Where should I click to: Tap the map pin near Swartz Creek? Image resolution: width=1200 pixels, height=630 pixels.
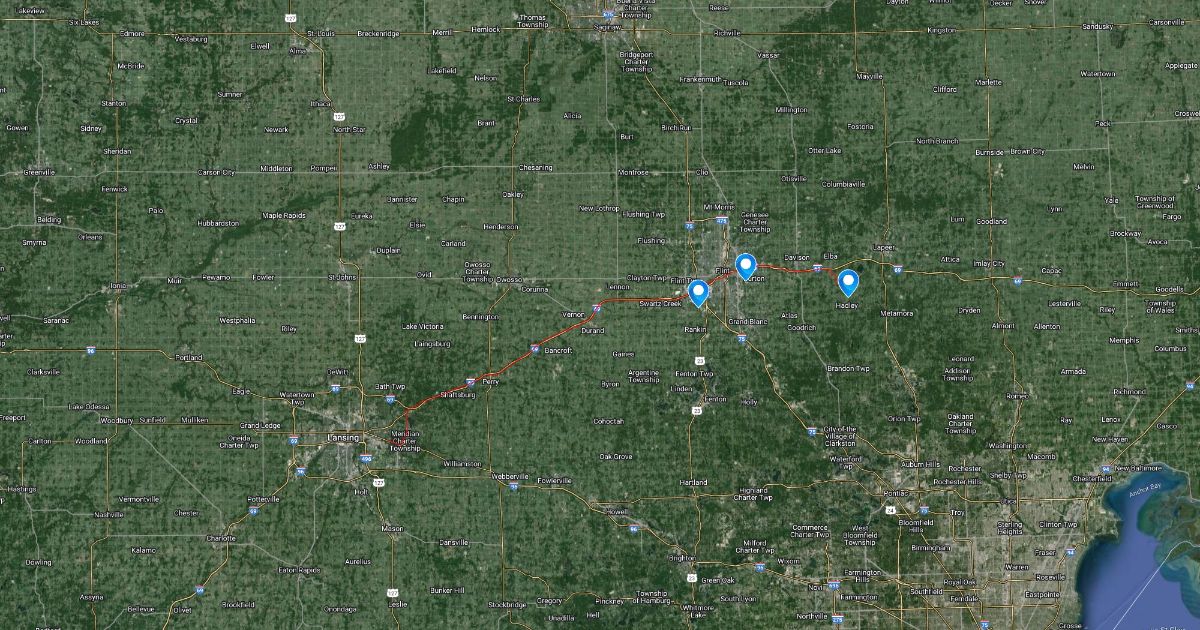698,291
